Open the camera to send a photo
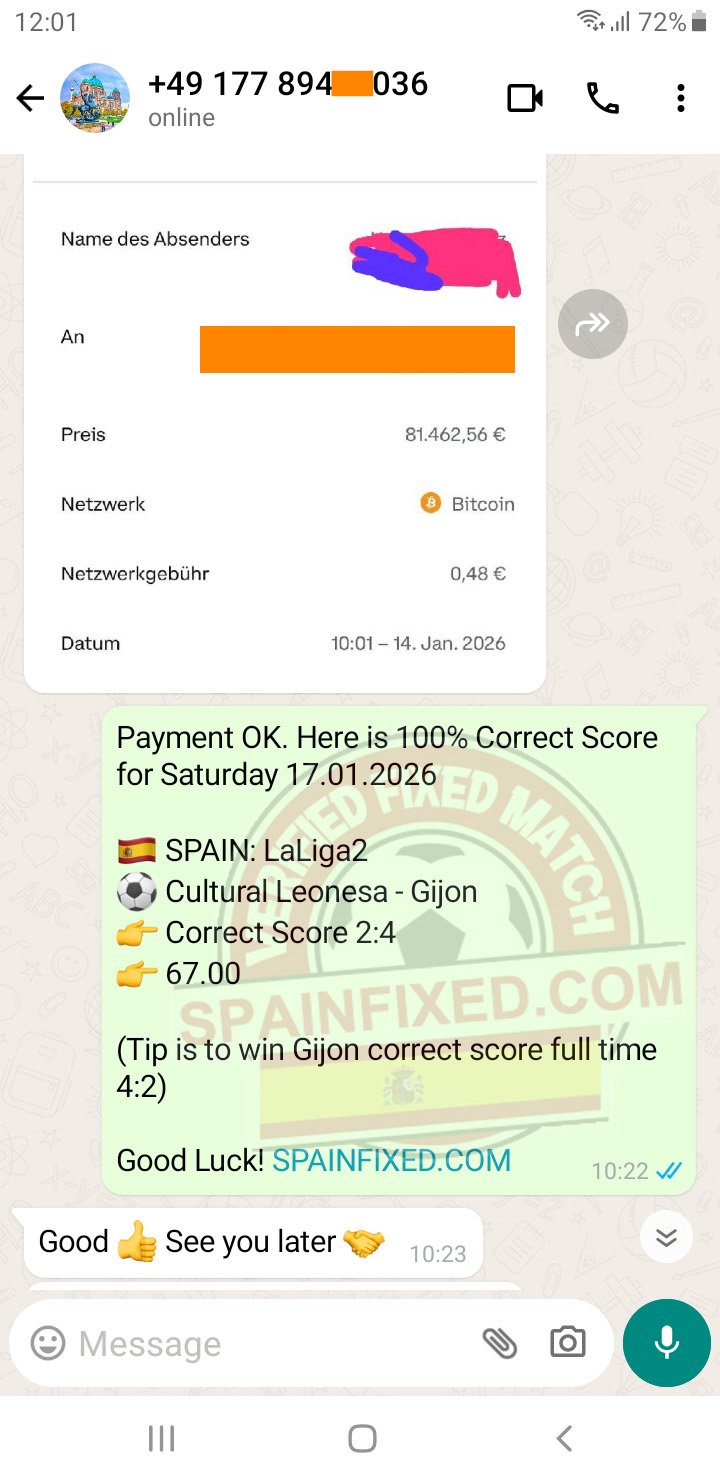The image size is (720, 1480). (x=567, y=1344)
